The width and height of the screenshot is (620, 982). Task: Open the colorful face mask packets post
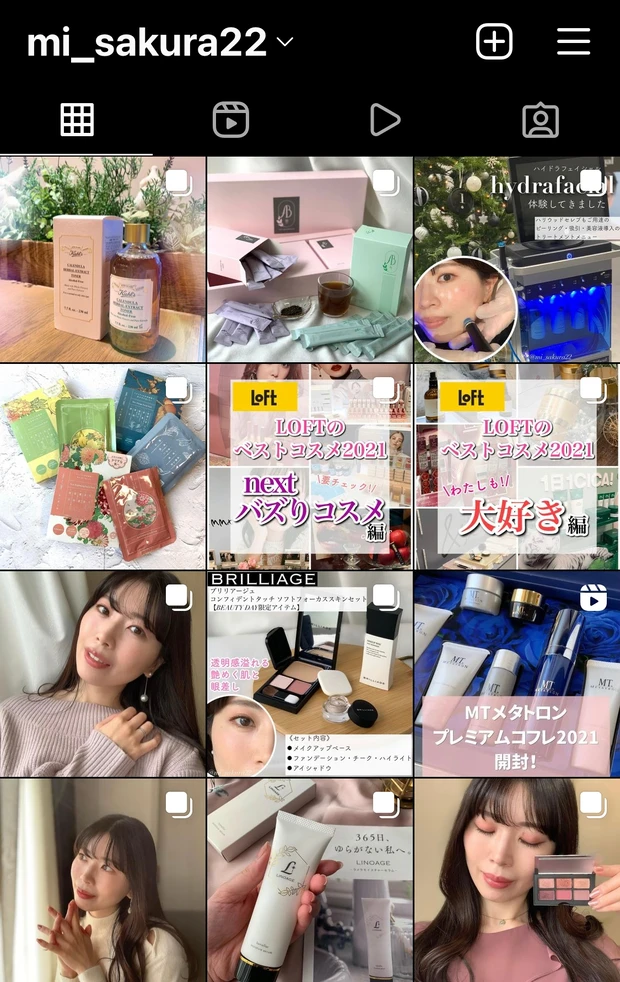coord(102,467)
